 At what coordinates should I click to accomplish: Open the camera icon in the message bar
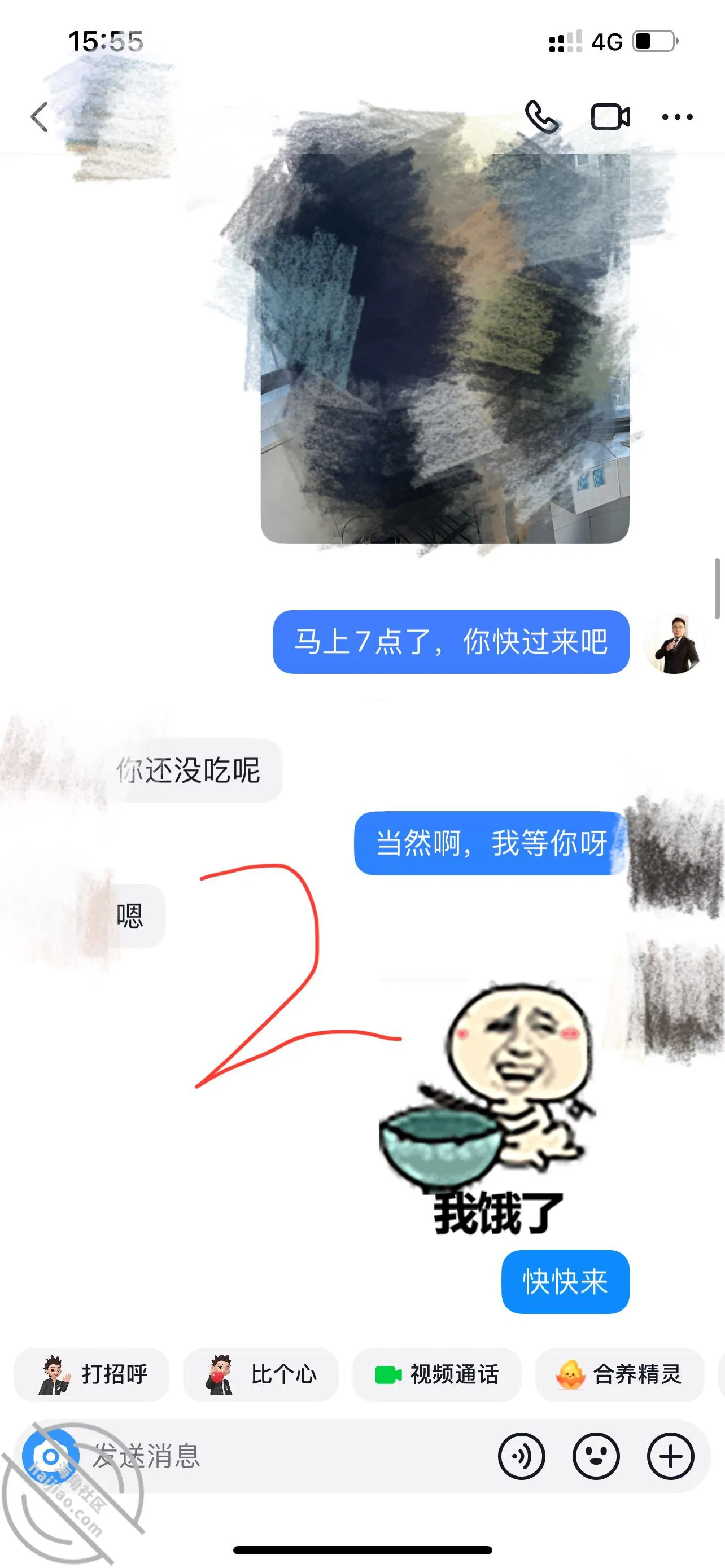click(50, 1457)
